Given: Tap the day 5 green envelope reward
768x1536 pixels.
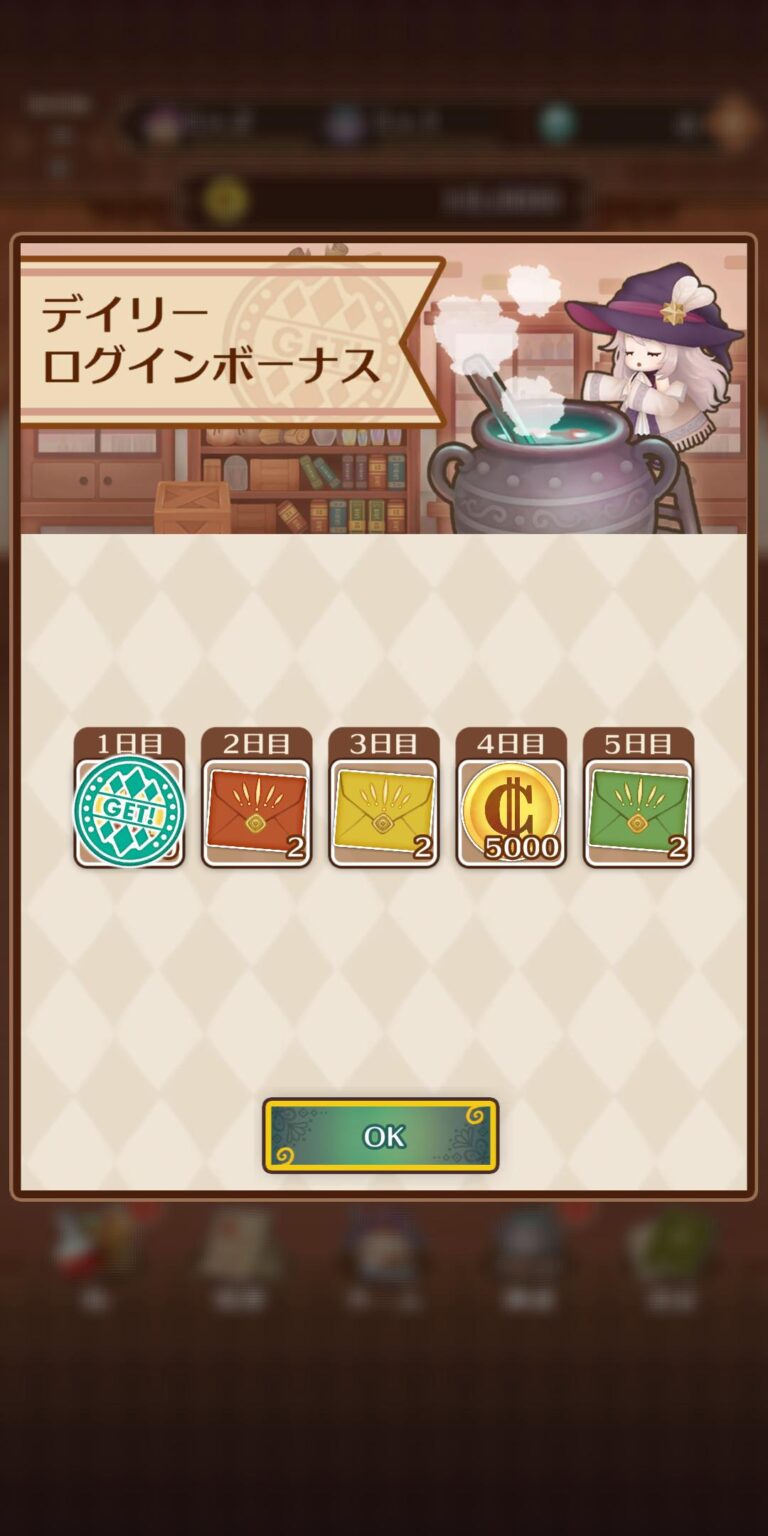Looking at the screenshot, I should coord(638,810).
